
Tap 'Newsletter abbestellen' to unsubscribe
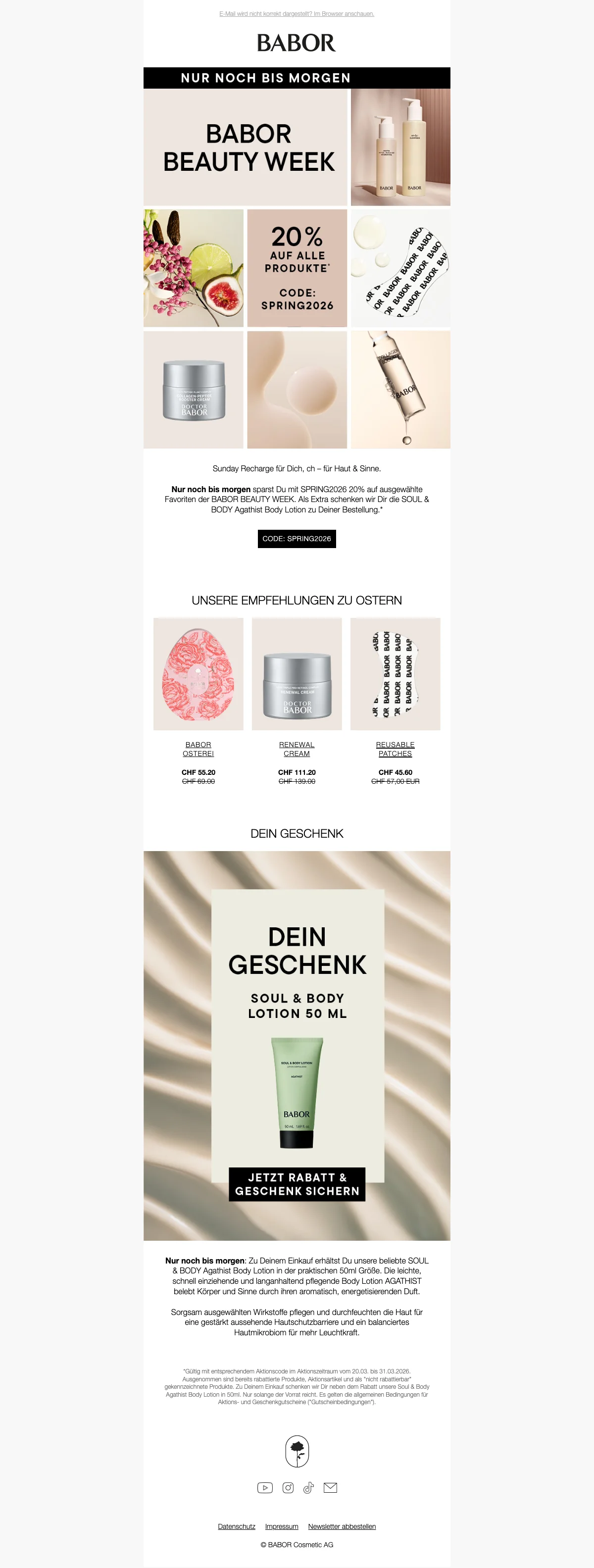coord(342,1526)
